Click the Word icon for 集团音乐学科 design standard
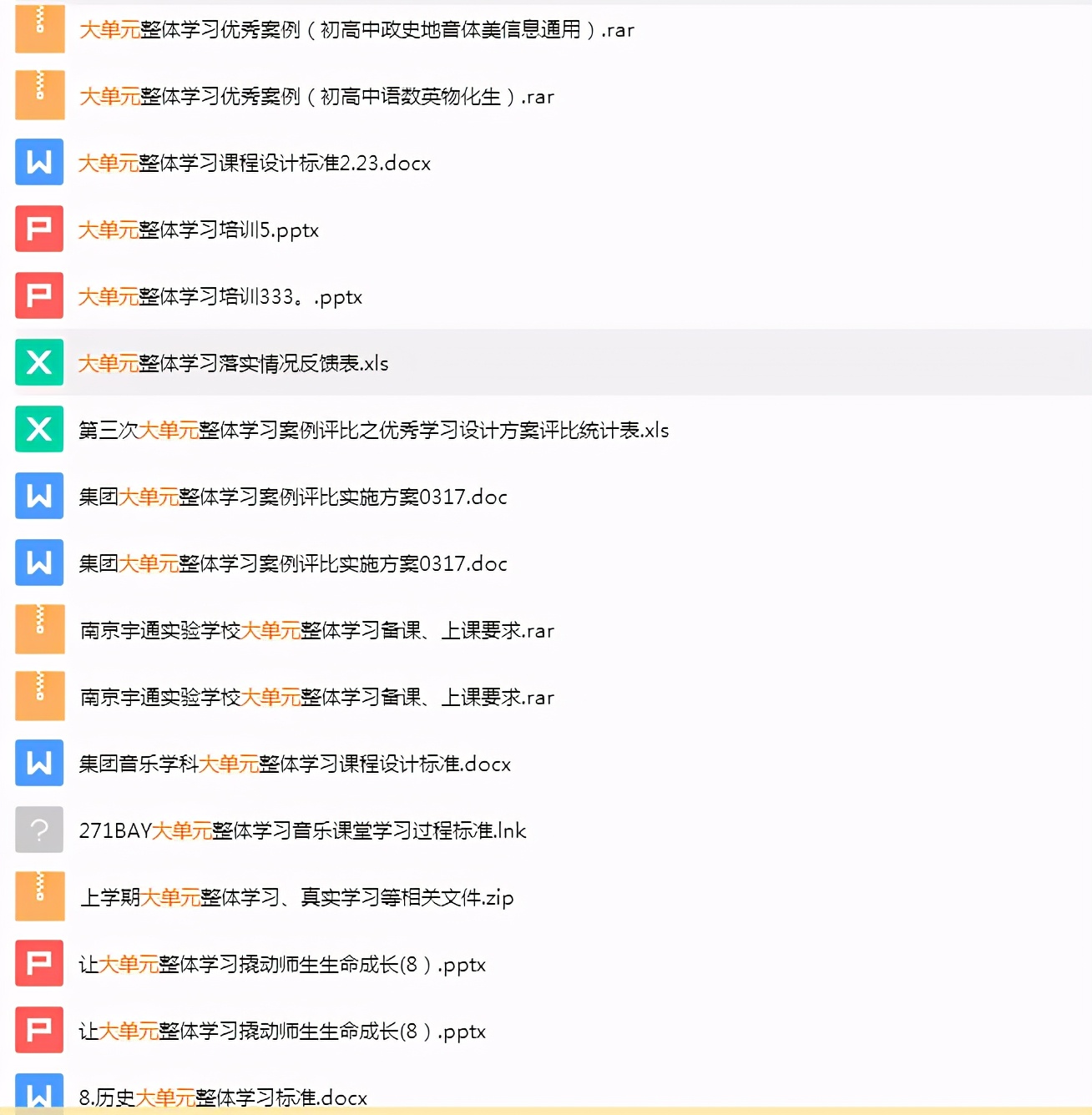 click(39, 762)
